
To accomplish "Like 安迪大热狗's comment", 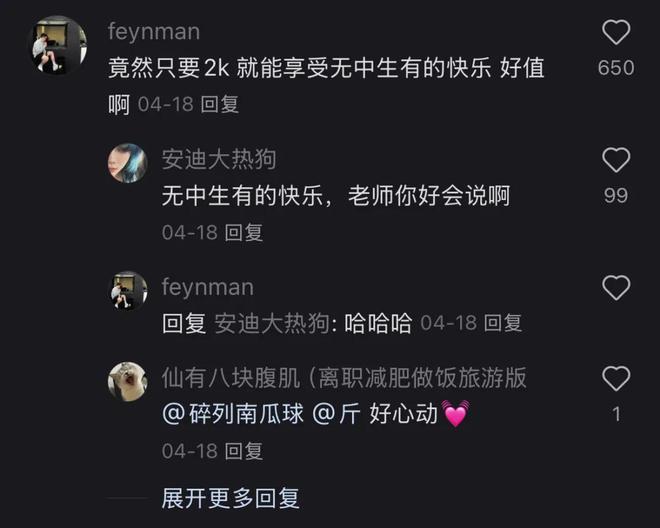I will [x=616, y=161].
